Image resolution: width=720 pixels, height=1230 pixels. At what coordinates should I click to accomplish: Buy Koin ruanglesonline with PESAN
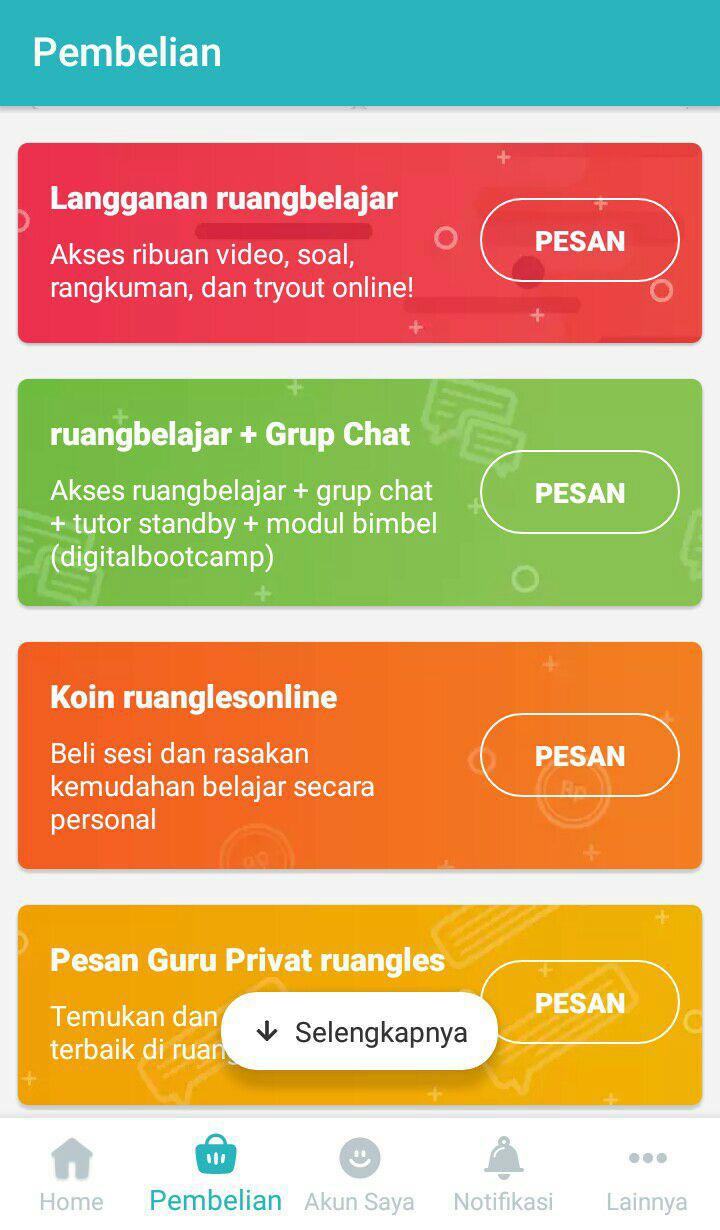(x=579, y=756)
